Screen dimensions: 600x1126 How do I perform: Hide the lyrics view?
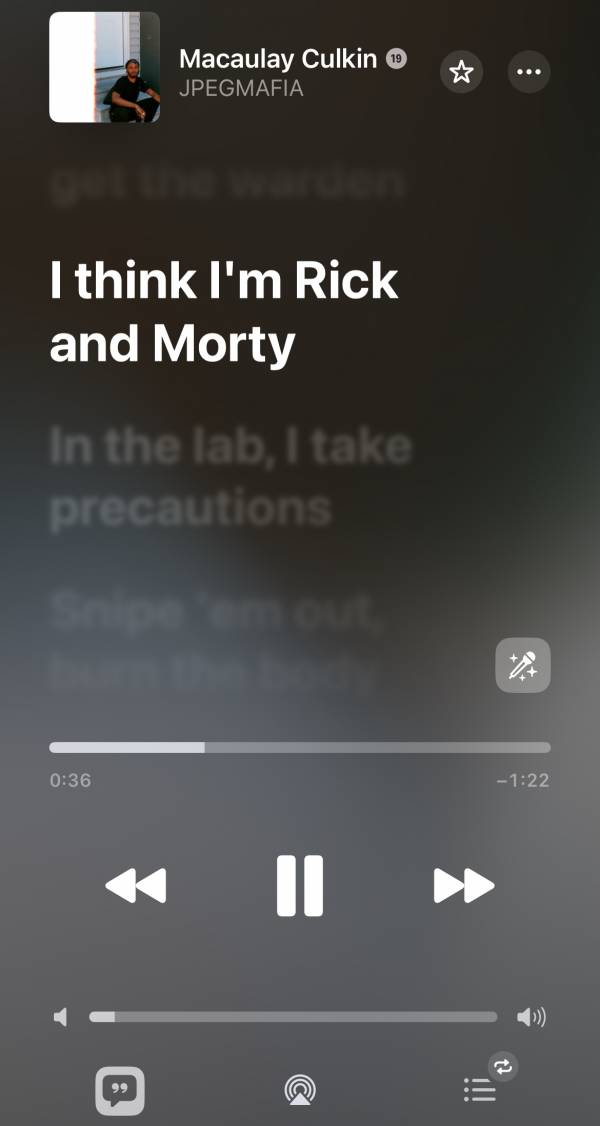tap(120, 1090)
